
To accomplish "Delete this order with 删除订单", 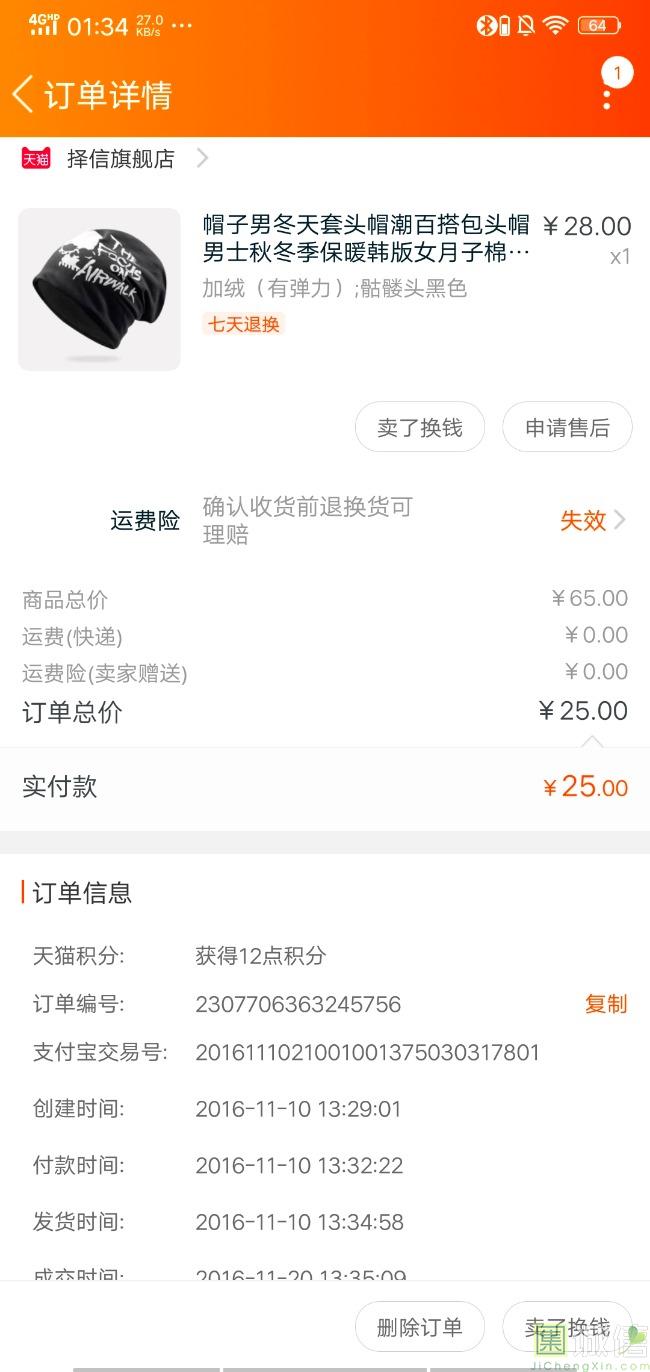I will [x=420, y=1327].
